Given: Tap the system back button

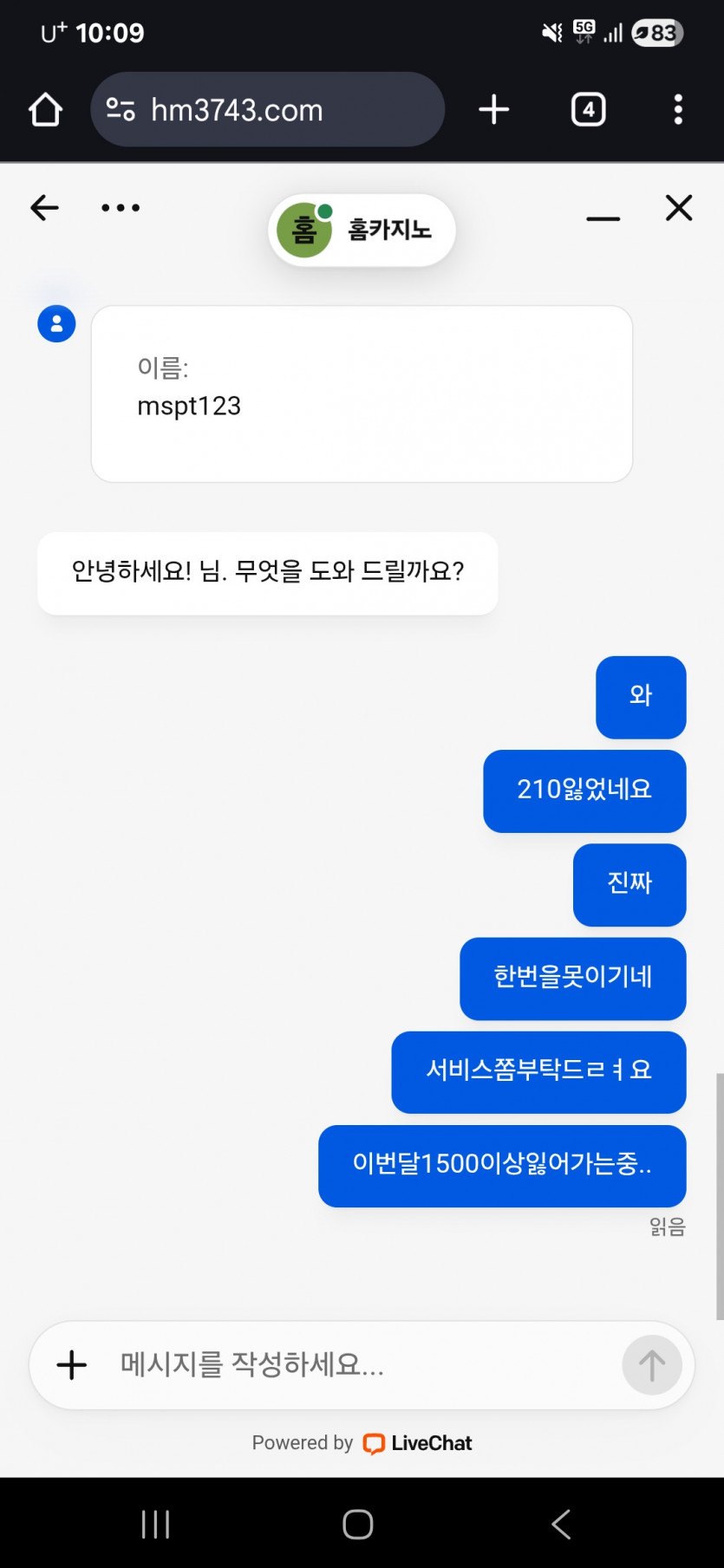Looking at the screenshot, I should tap(561, 1523).
